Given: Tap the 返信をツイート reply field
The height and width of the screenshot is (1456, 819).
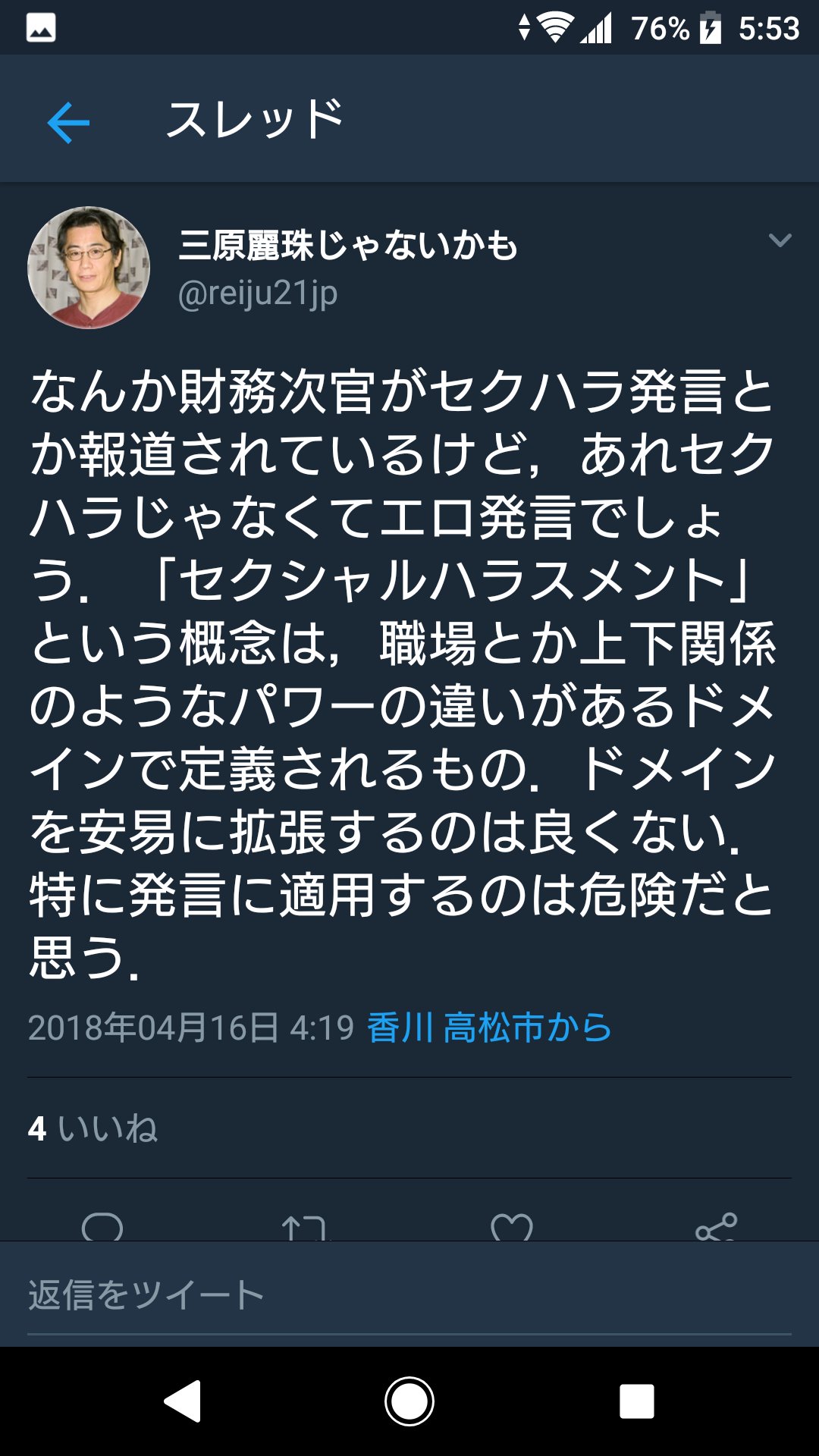Looking at the screenshot, I should tap(409, 1295).
